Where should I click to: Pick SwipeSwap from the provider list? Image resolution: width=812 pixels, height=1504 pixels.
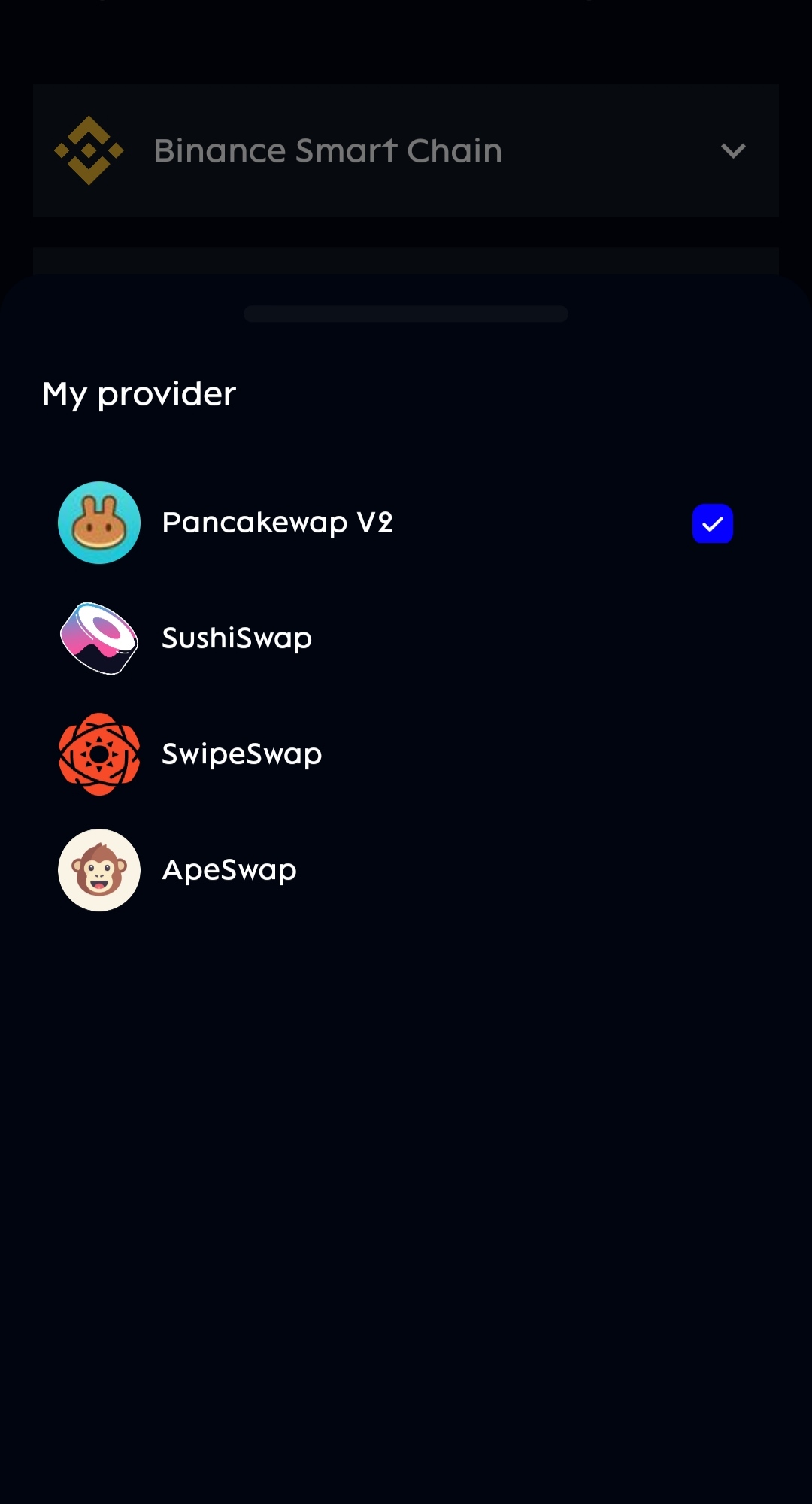click(406, 754)
